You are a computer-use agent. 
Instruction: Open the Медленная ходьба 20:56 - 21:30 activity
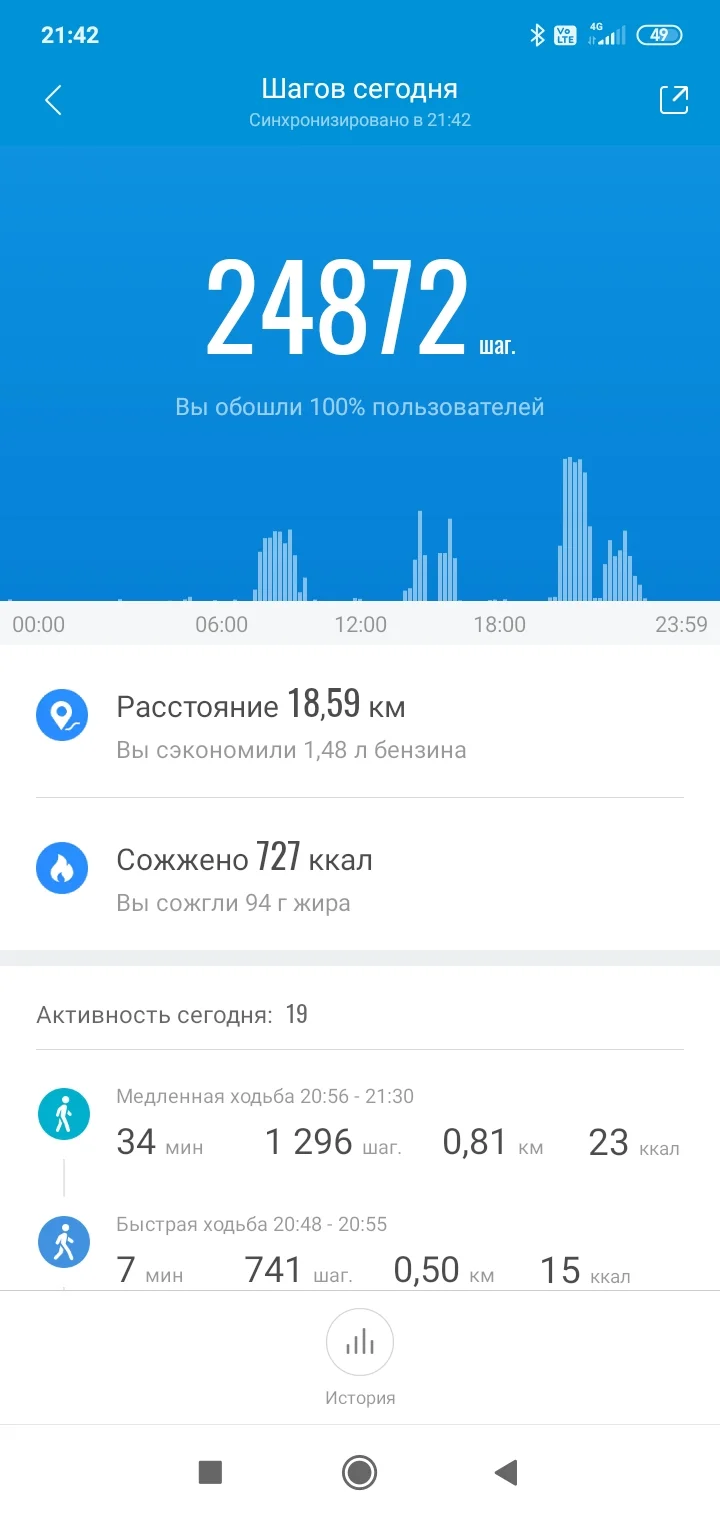360,1126
